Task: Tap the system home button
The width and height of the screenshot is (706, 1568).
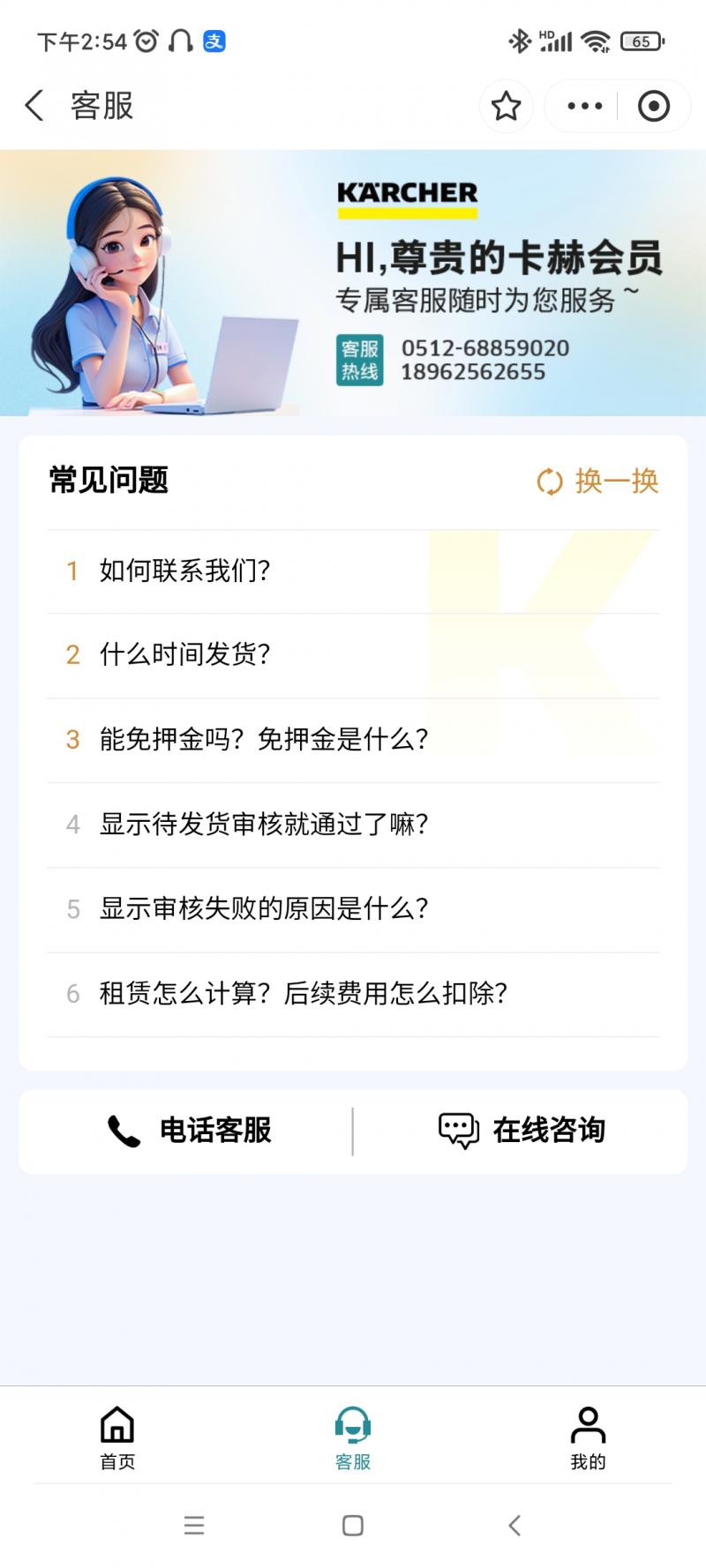Action: (x=353, y=1526)
